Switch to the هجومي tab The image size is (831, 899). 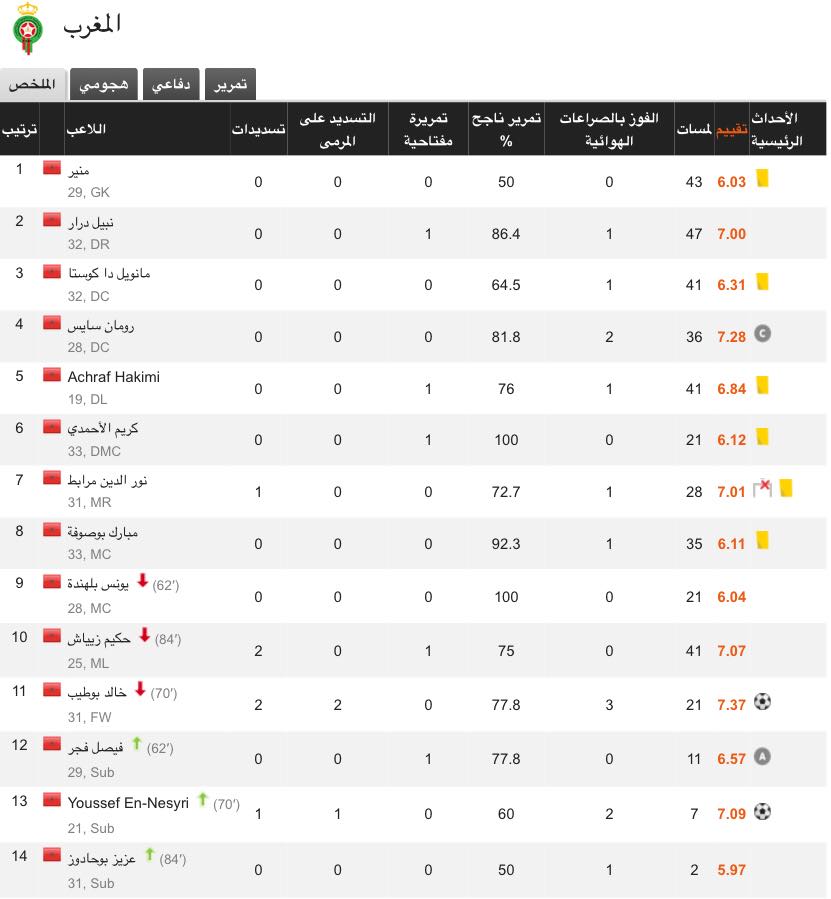104,84
